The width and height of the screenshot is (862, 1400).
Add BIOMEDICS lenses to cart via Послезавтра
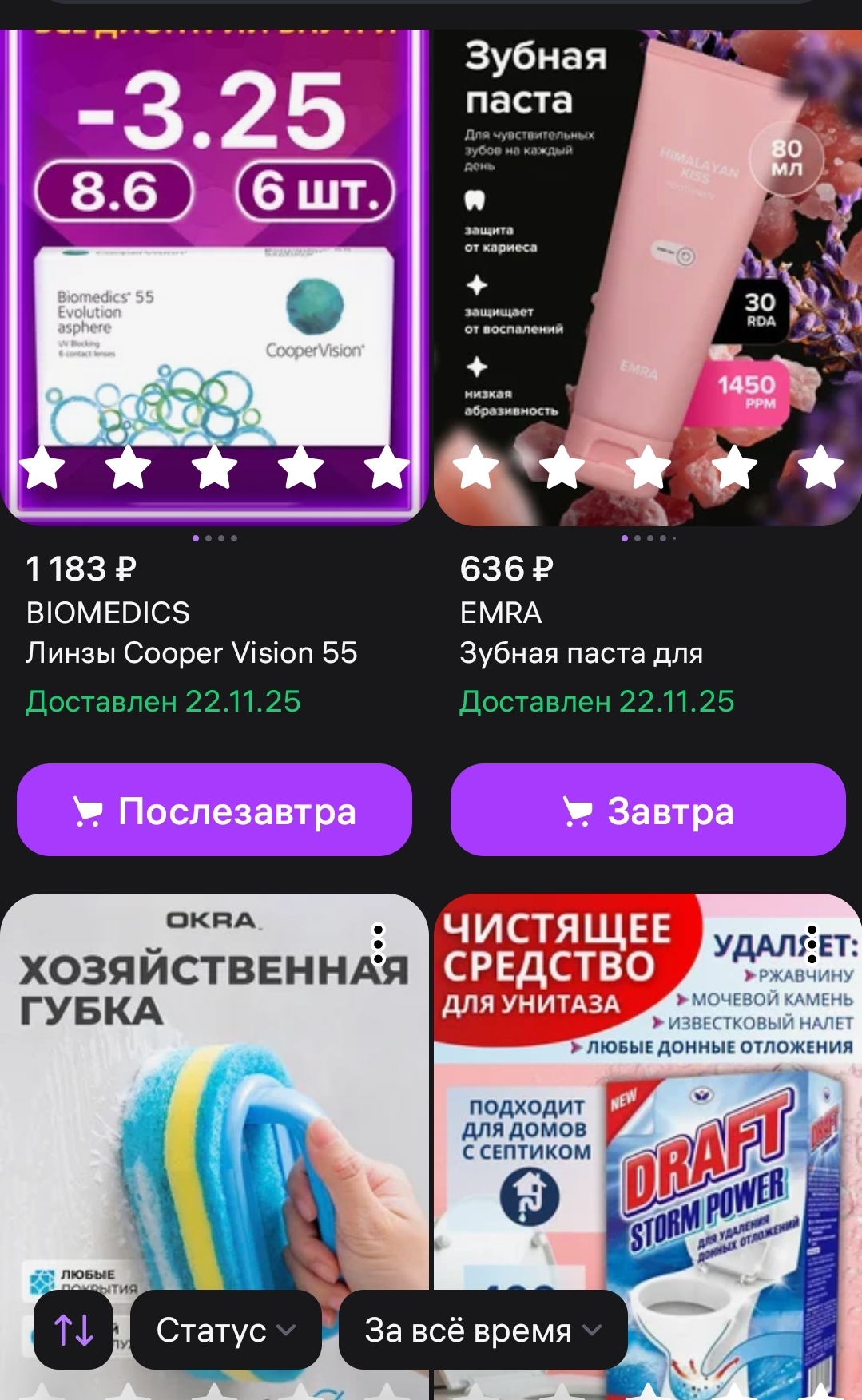point(214,811)
